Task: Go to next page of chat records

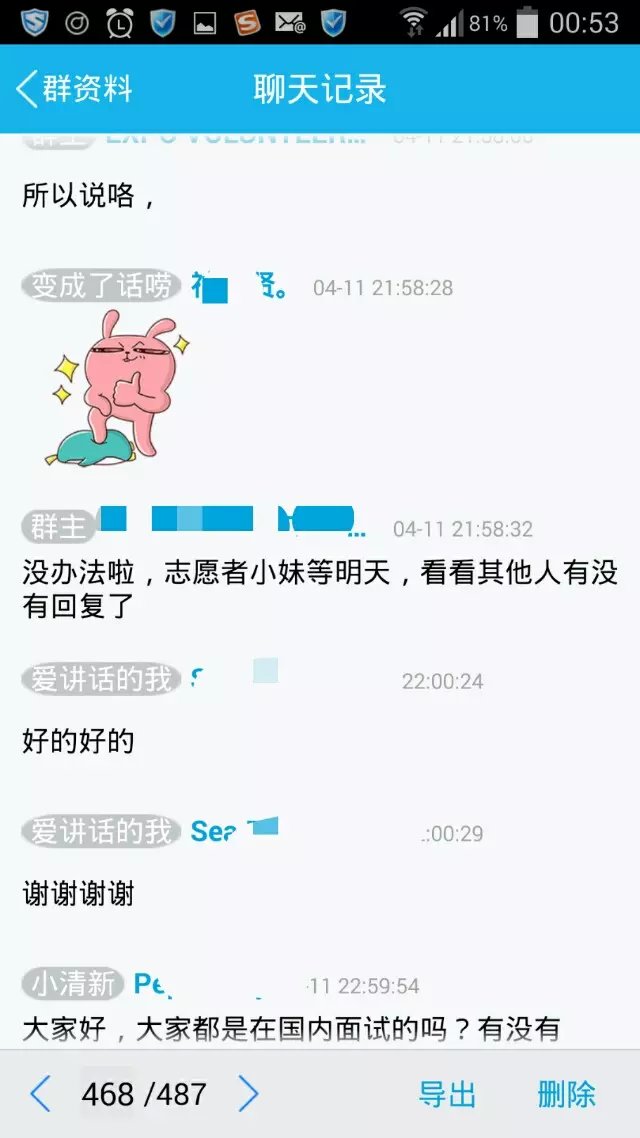Action: 249,1094
